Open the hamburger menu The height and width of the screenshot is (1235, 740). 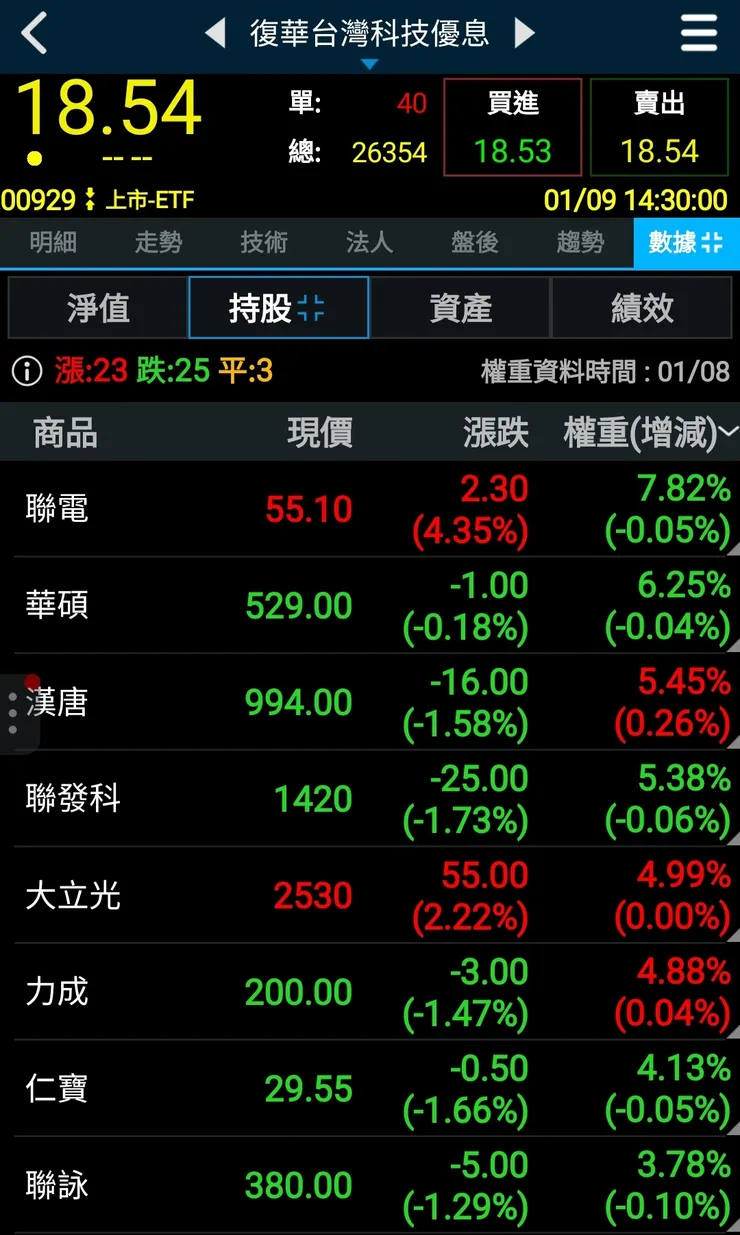click(699, 33)
